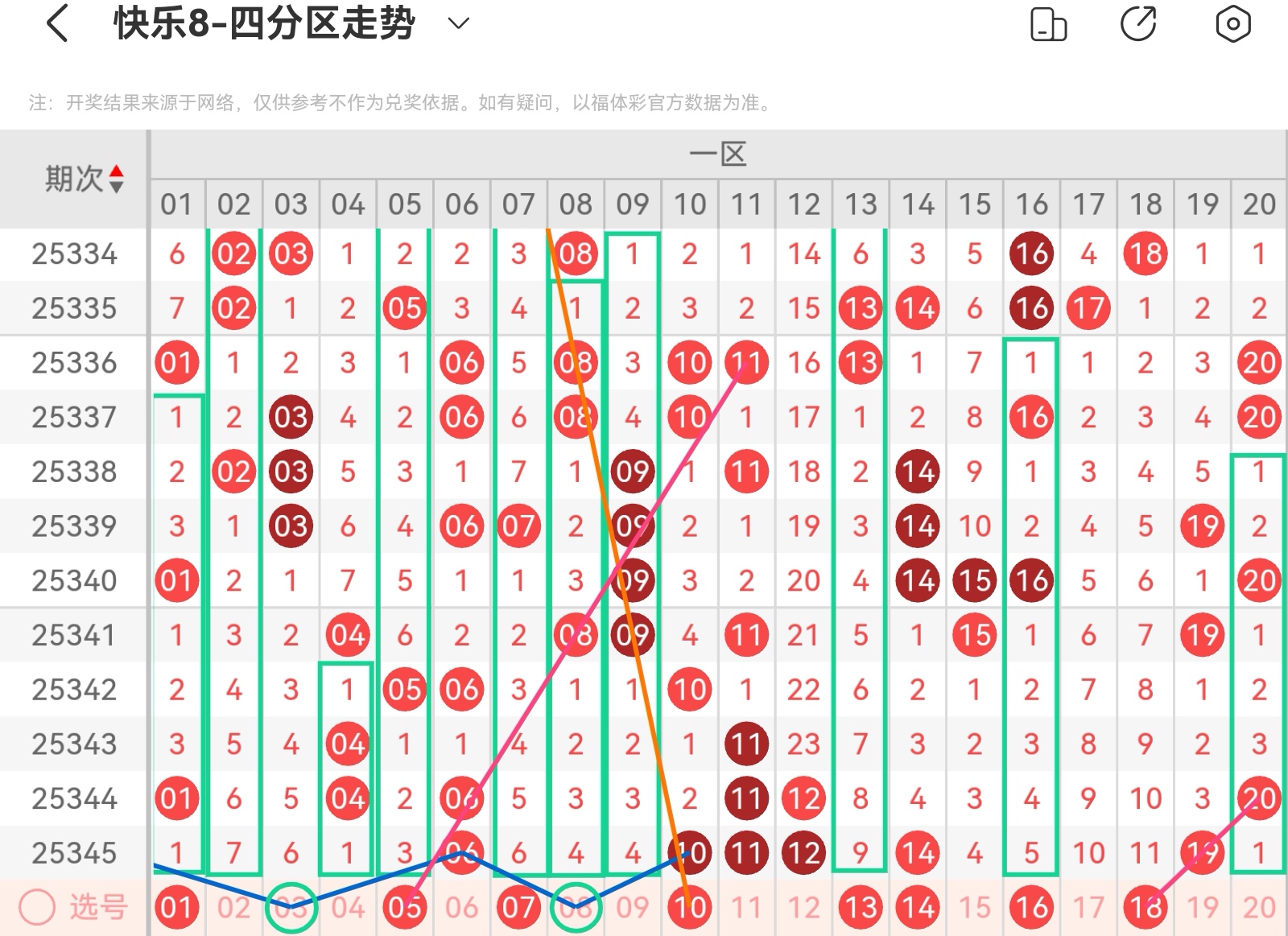Expand the 快乐8-四分区走势 chart type dropdown
The height and width of the screenshot is (936, 1288).
458,23
